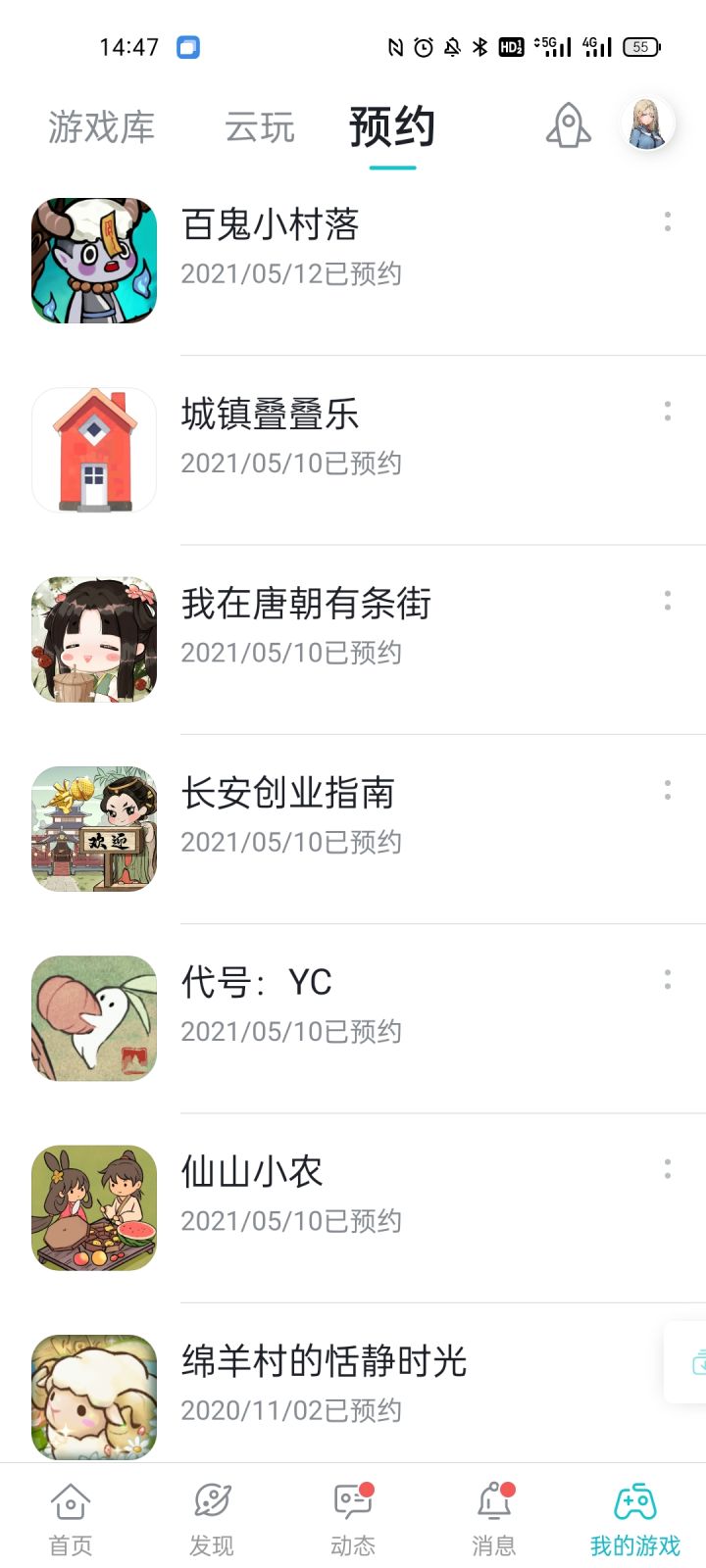This screenshot has height=1568, width=706.
Task: Switch to the 云玩 tab
Action: click(x=260, y=127)
